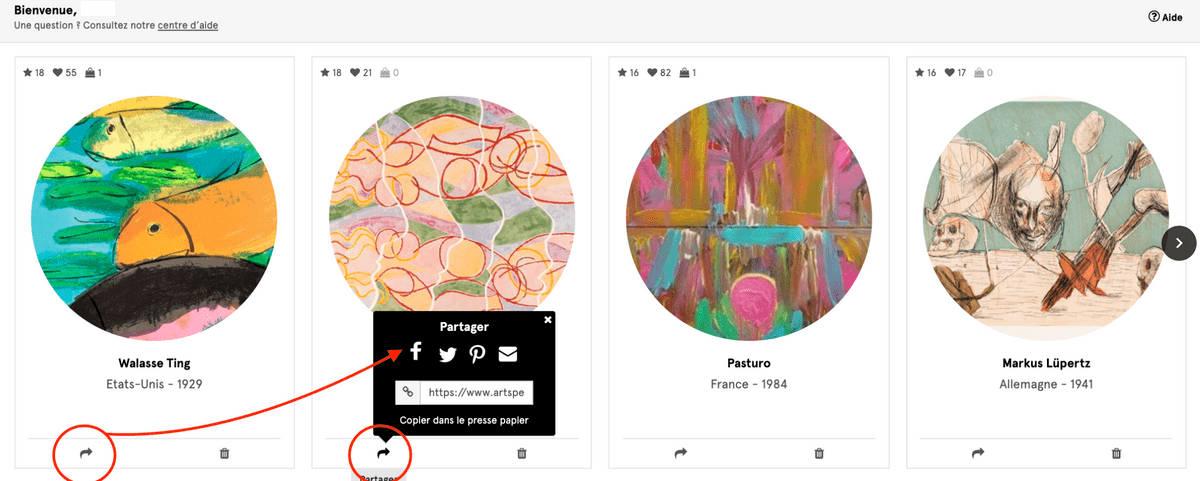Delete the Markus Lüpertz card
1200x481 pixels.
1116,453
